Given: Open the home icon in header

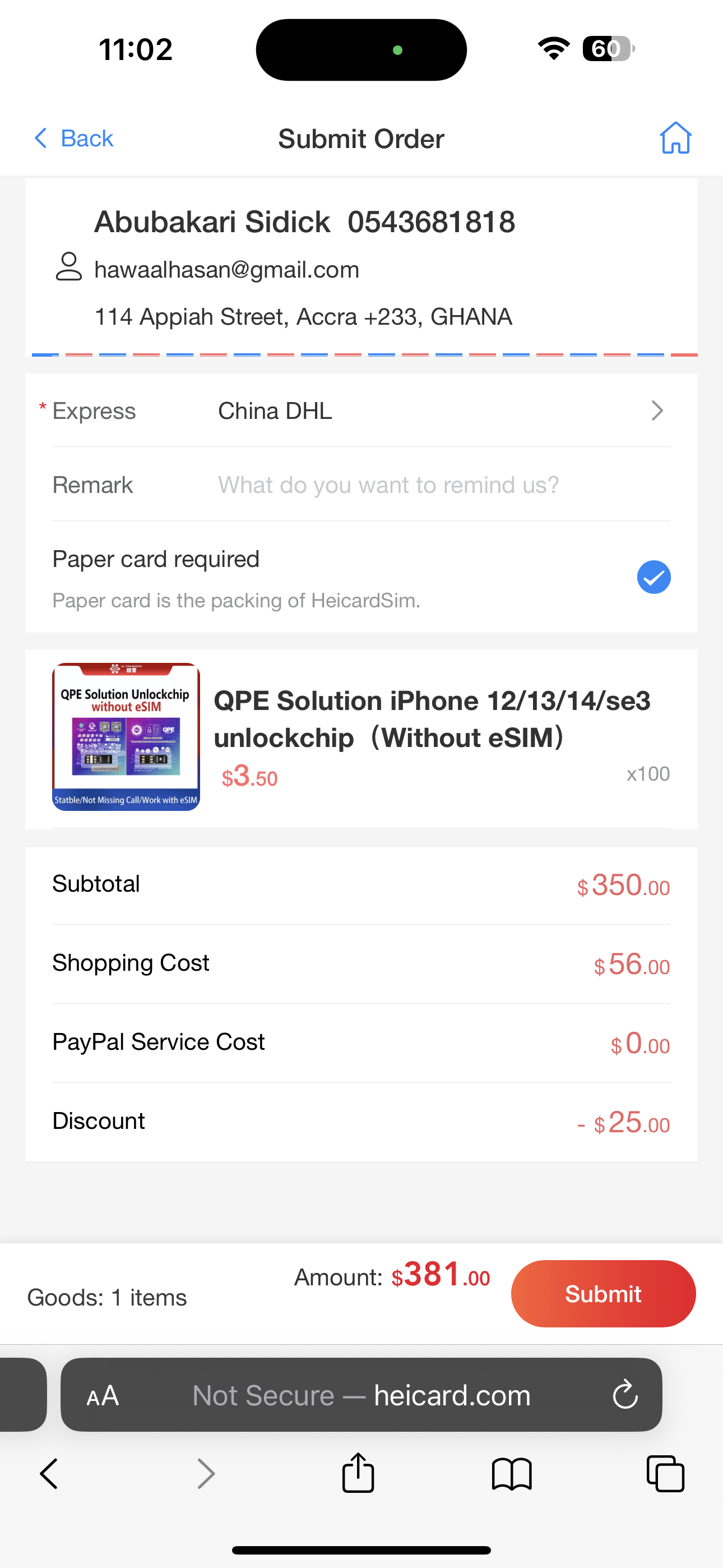Looking at the screenshot, I should pos(675,138).
